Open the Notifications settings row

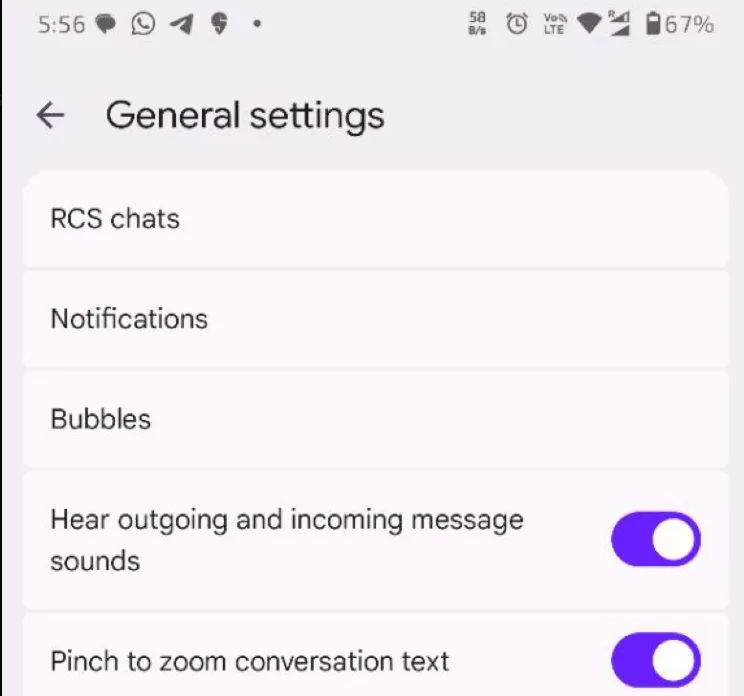coord(374,319)
